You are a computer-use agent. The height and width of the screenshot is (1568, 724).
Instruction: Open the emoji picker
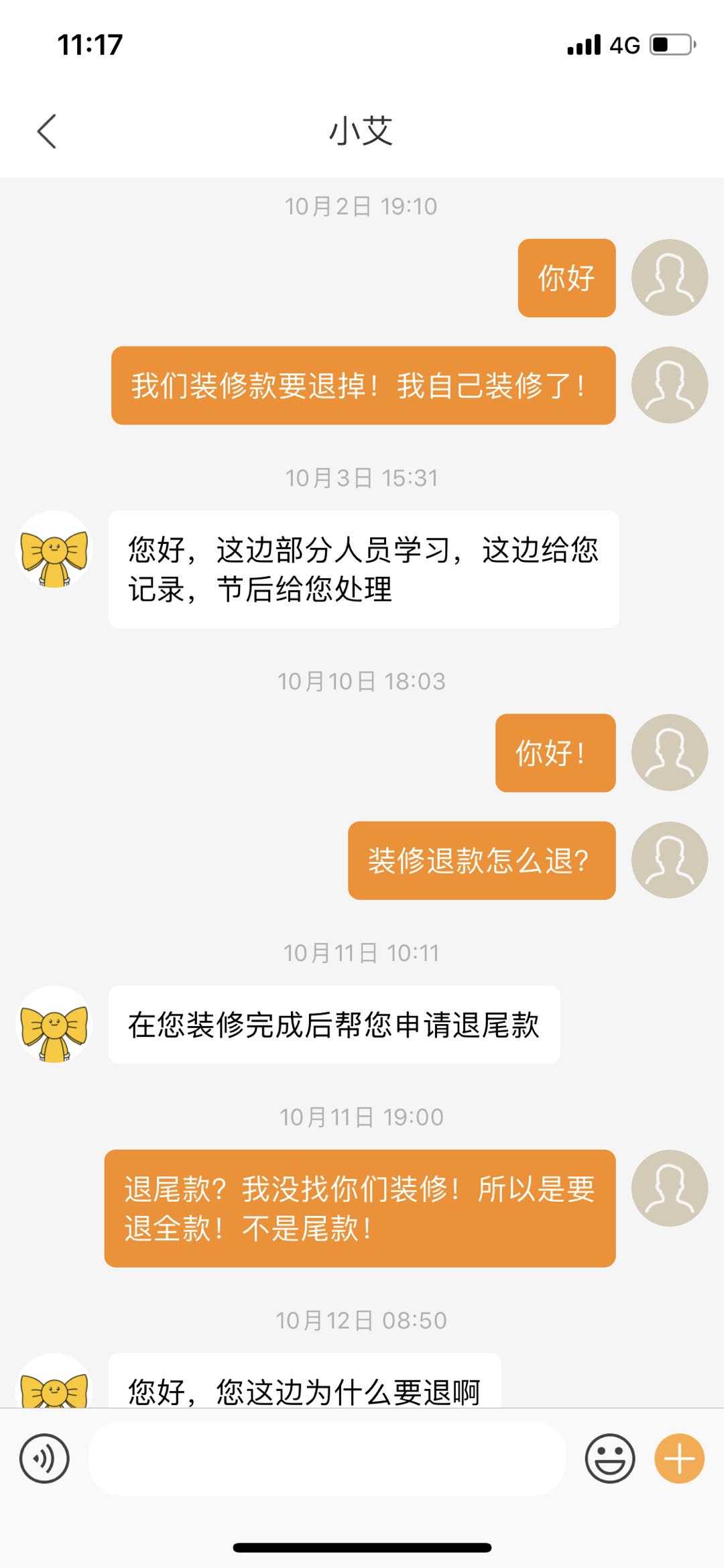609,1458
